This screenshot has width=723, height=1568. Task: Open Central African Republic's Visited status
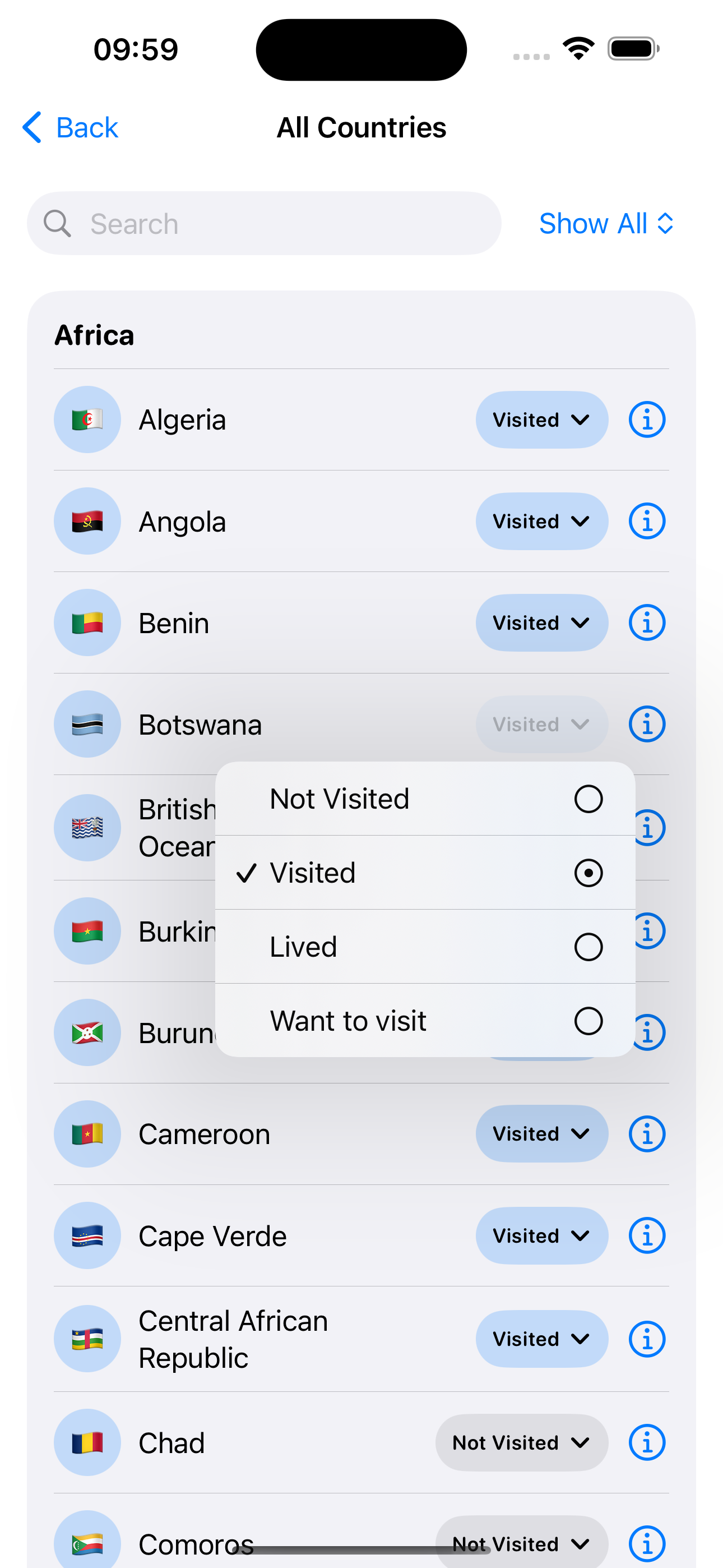pos(541,1339)
